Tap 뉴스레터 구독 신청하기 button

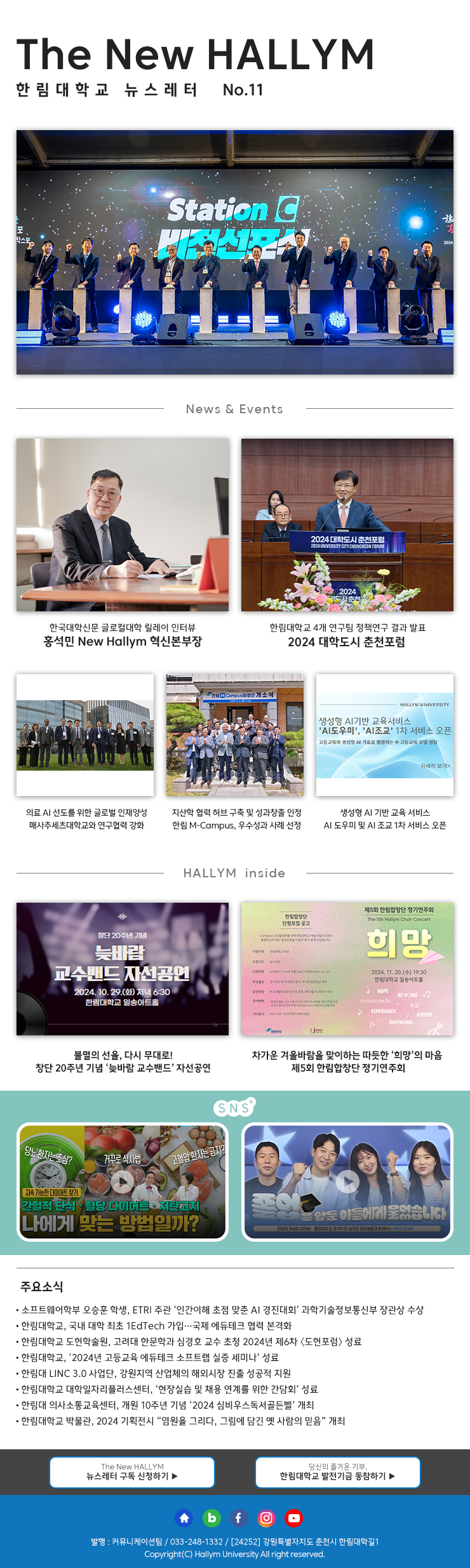[x=132, y=1472]
